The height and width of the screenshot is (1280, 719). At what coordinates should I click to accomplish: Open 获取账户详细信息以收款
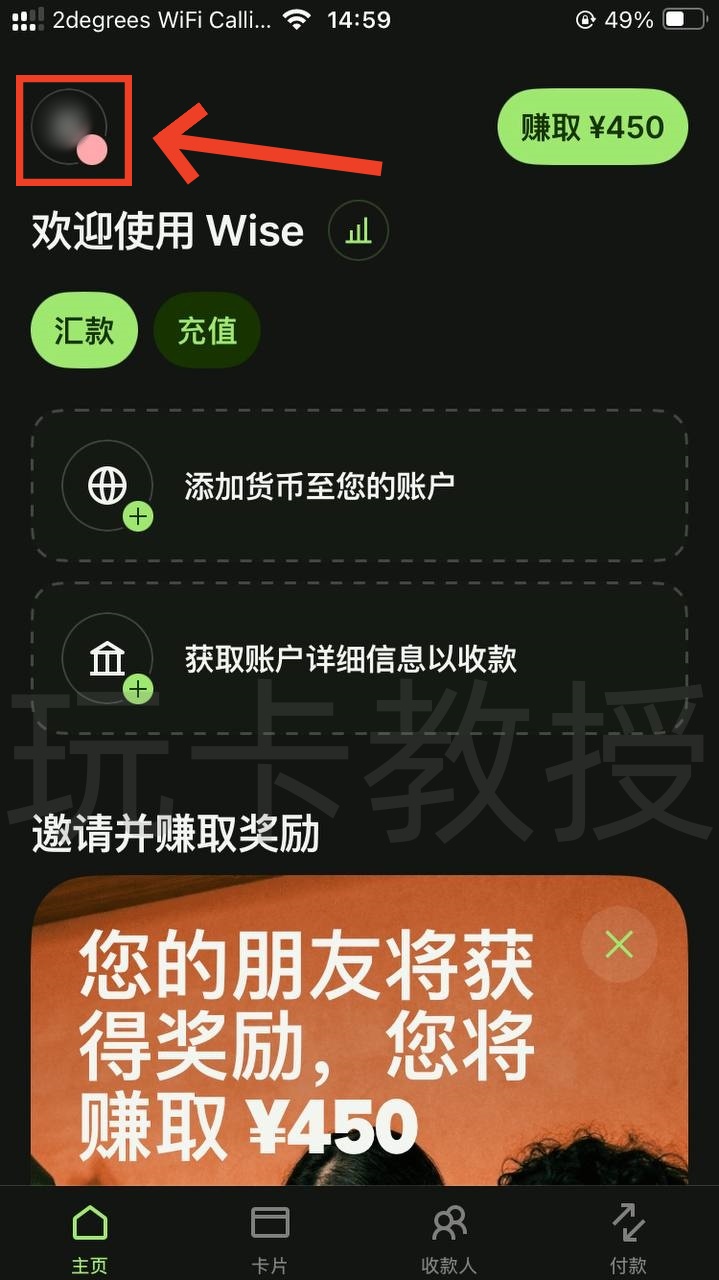tap(359, 660)
